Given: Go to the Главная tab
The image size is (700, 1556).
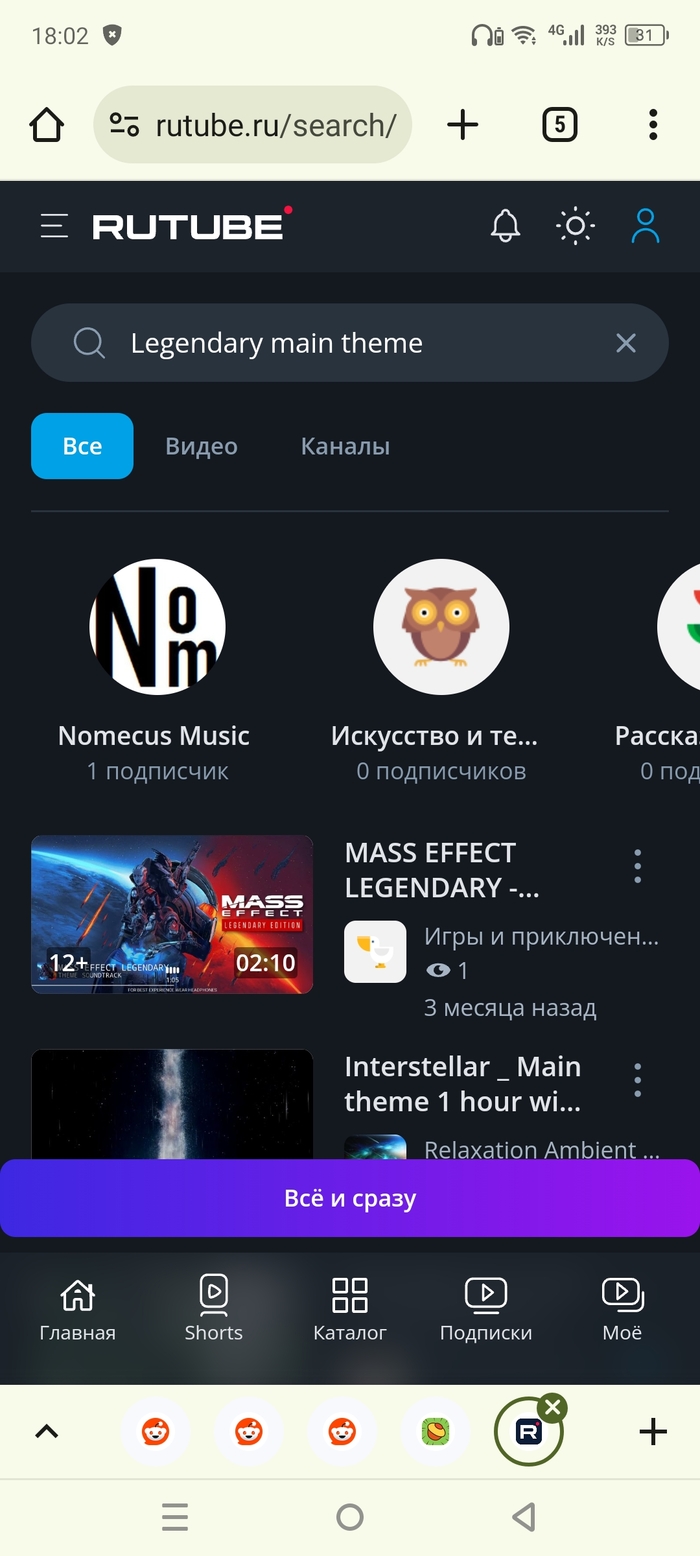Looking at the screenshot, I should (77, 1308).
